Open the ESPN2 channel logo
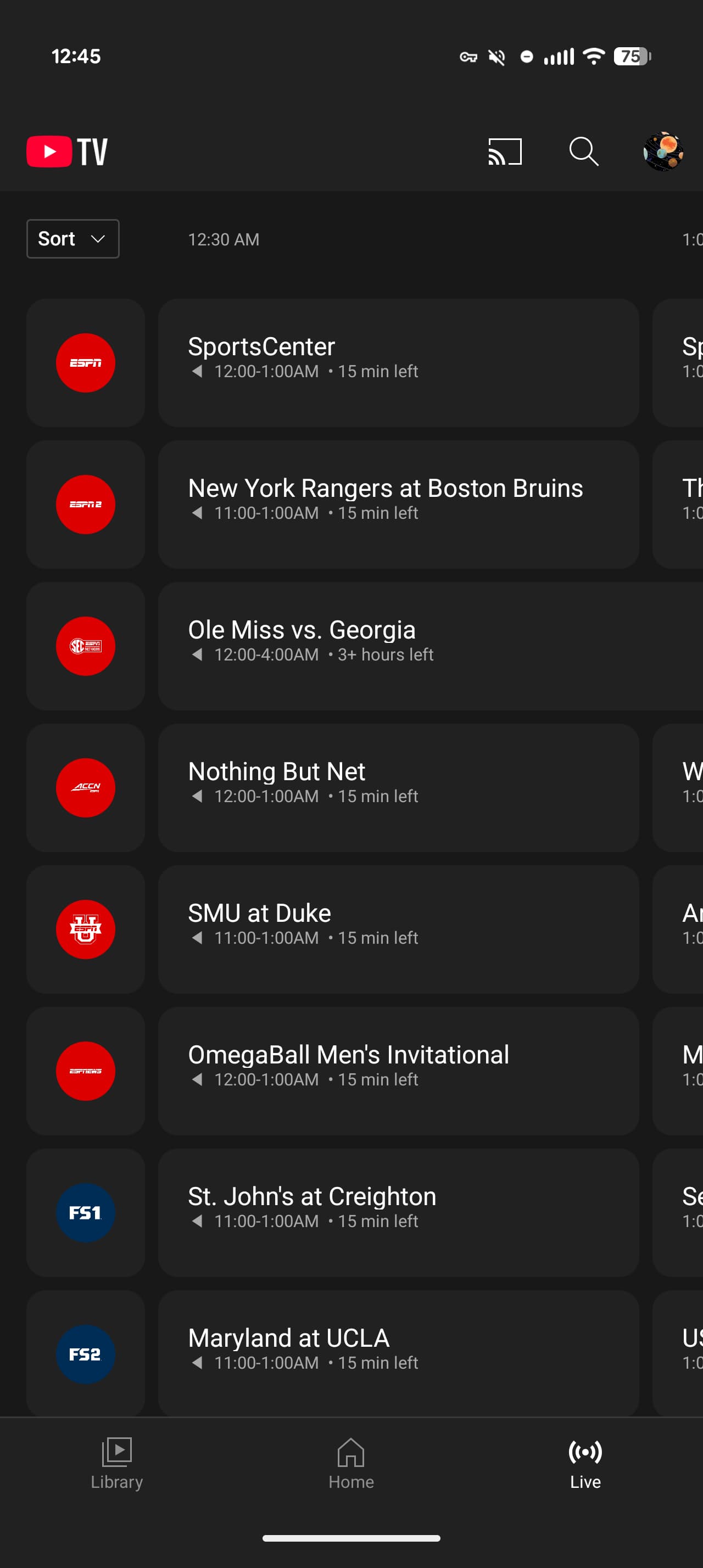This screenshot has height=1568, width=703. [x=86, y=505]
